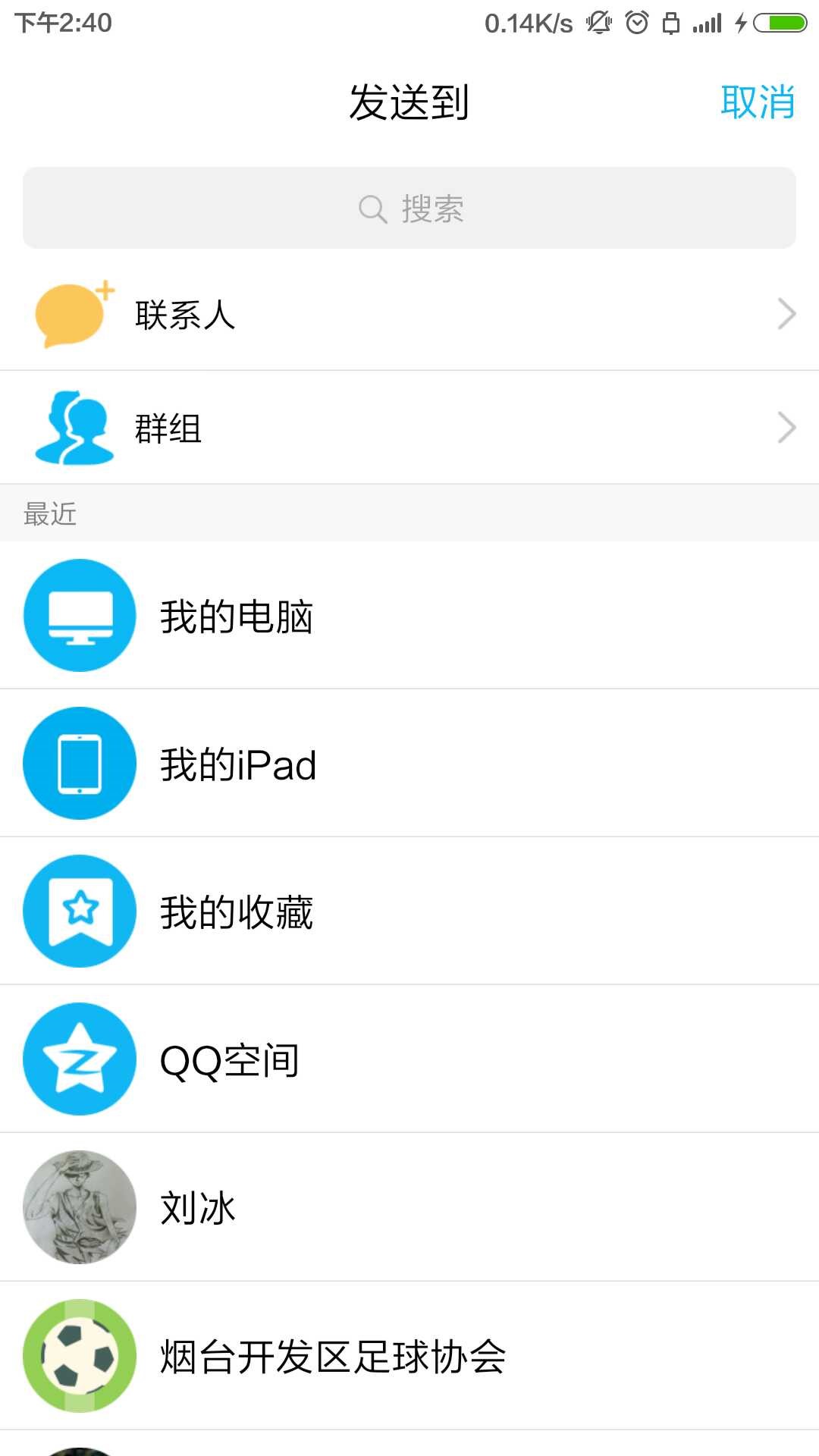Share to QQ空间
Image resolution: width=819 pixels, height=1456 pixels.
tap(409, 1059)
